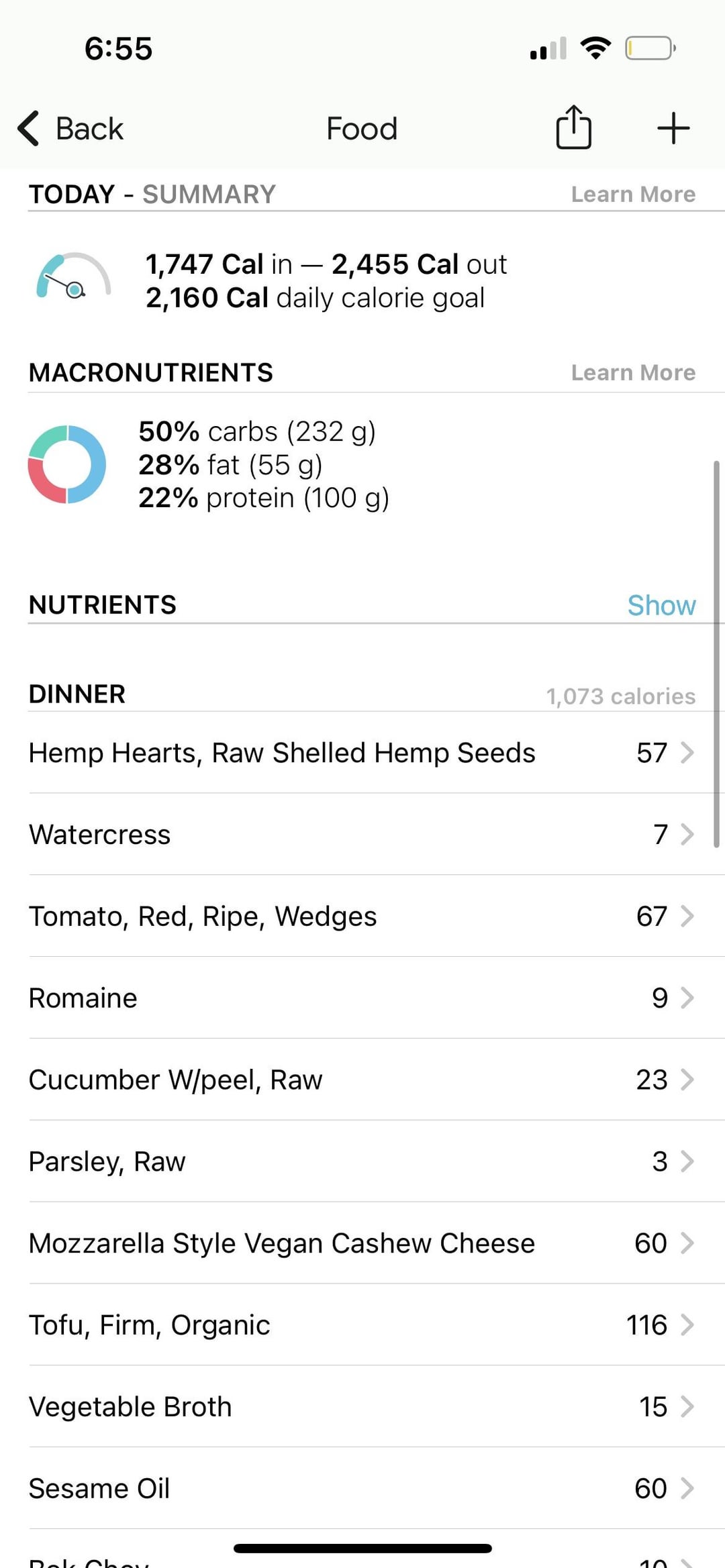Share the food log

click(574, 127)
